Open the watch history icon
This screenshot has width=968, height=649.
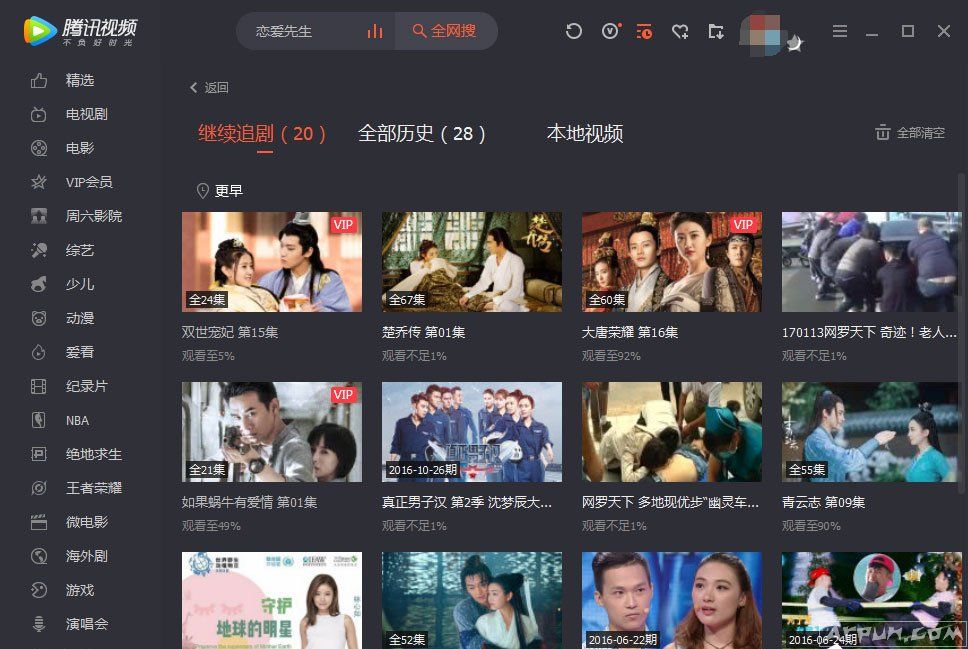[644, 31]
